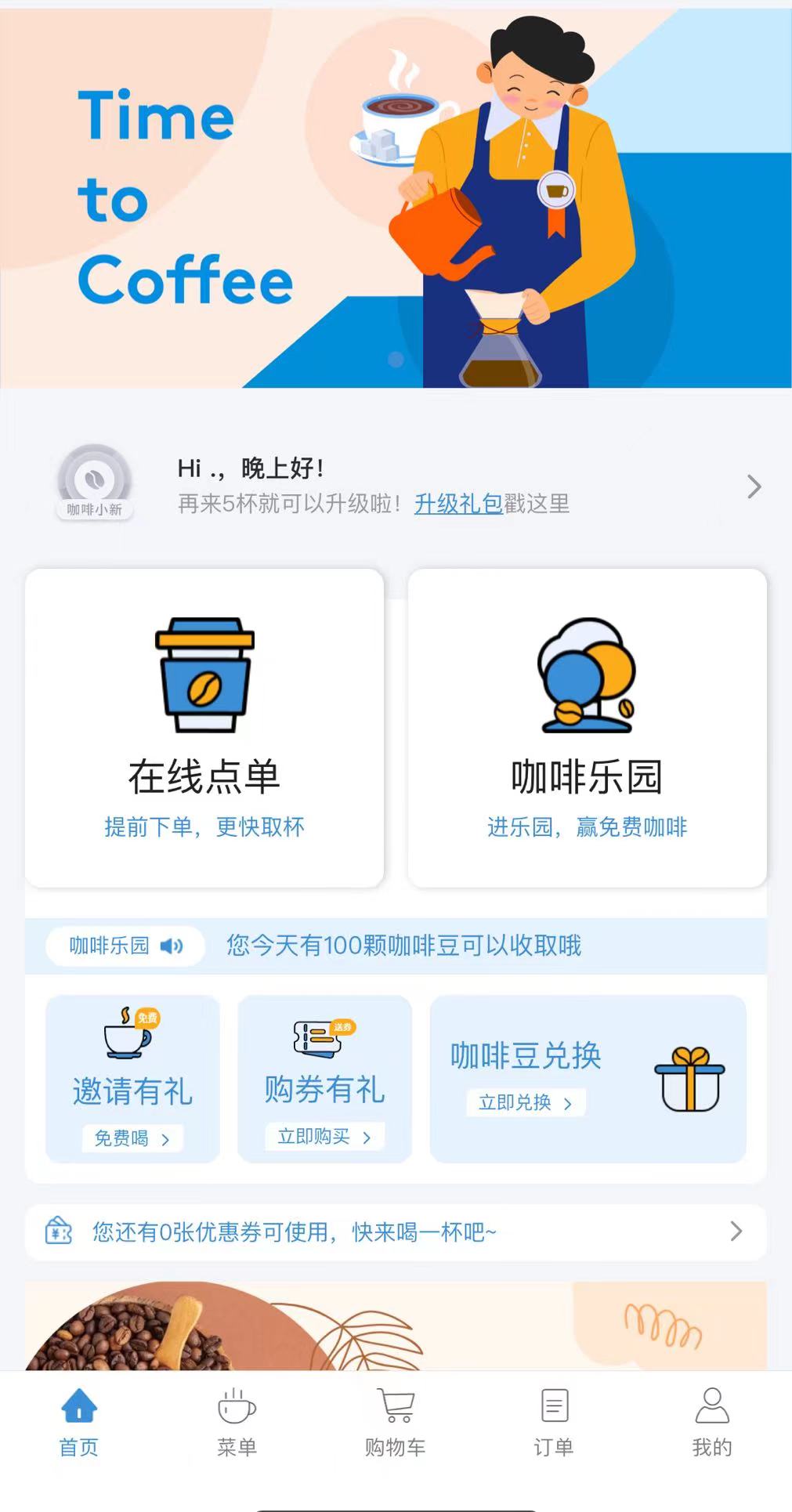Enter the 咖啡乐园 coffee park card
Viewport: 792px width, 1512px height.
coord(587,728)
